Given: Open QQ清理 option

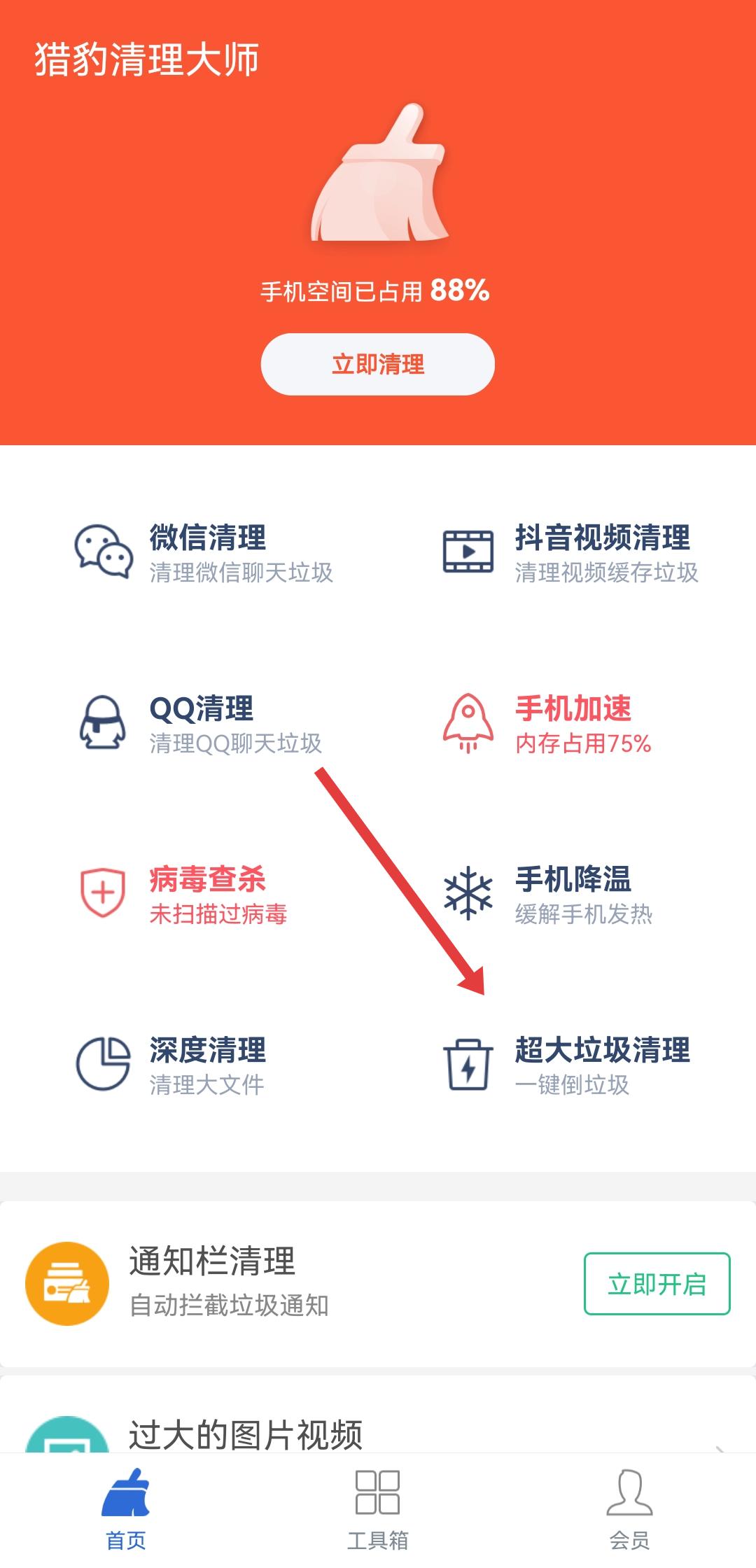Looking at the screenshot, I should coord(200,724).
